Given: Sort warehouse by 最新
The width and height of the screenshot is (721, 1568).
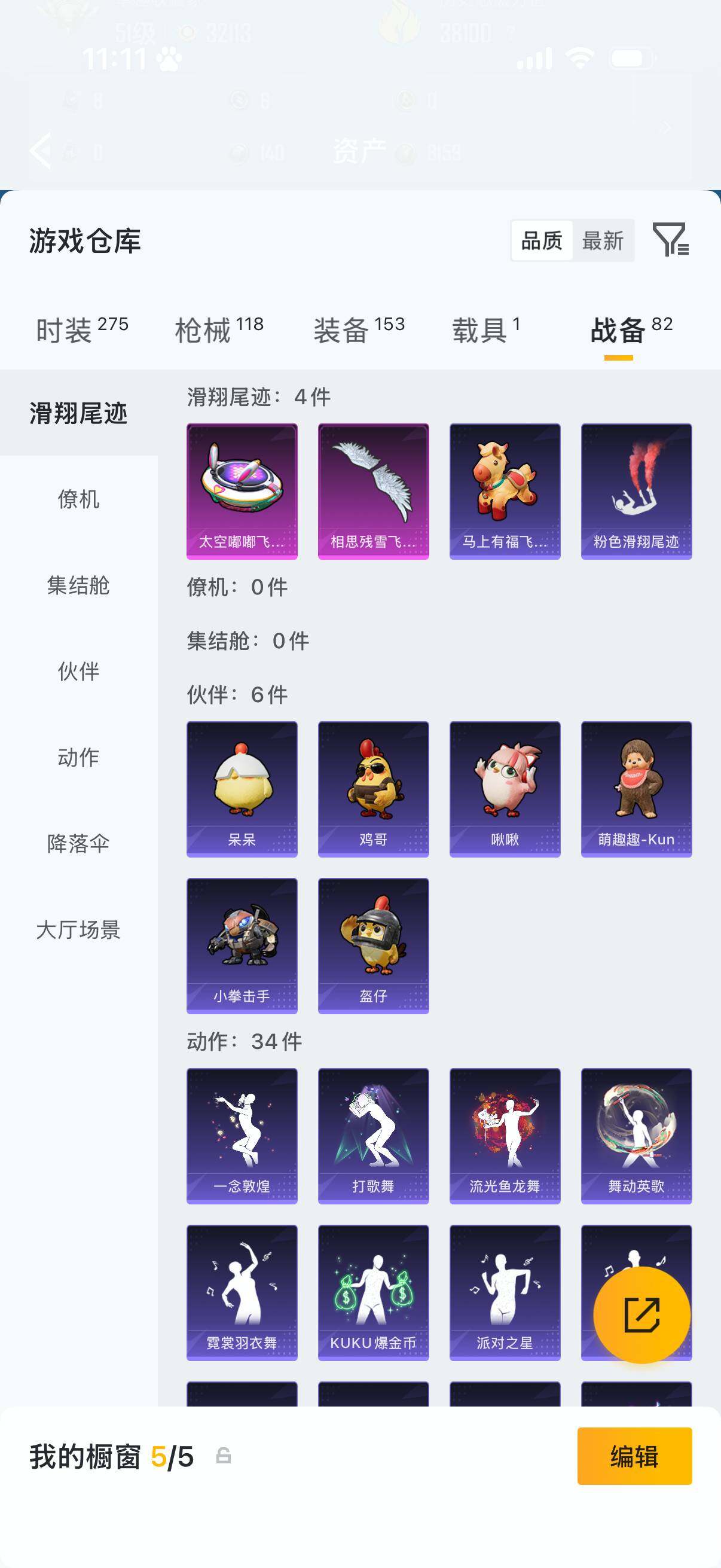Looking at the screenshot, I should (x=603, y=240).
